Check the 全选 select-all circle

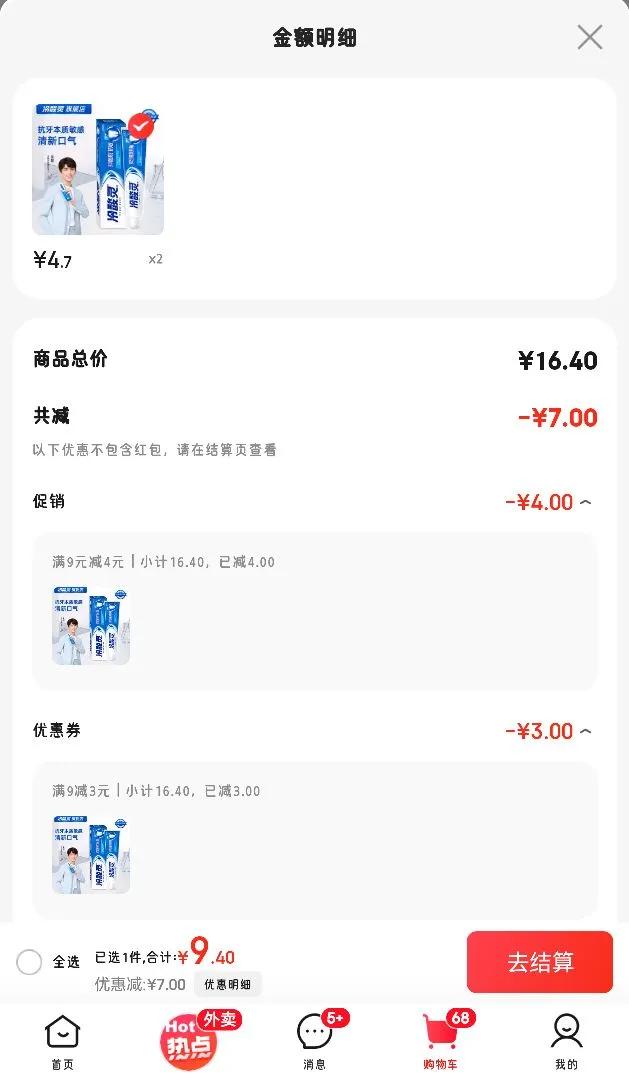(29, 962)
